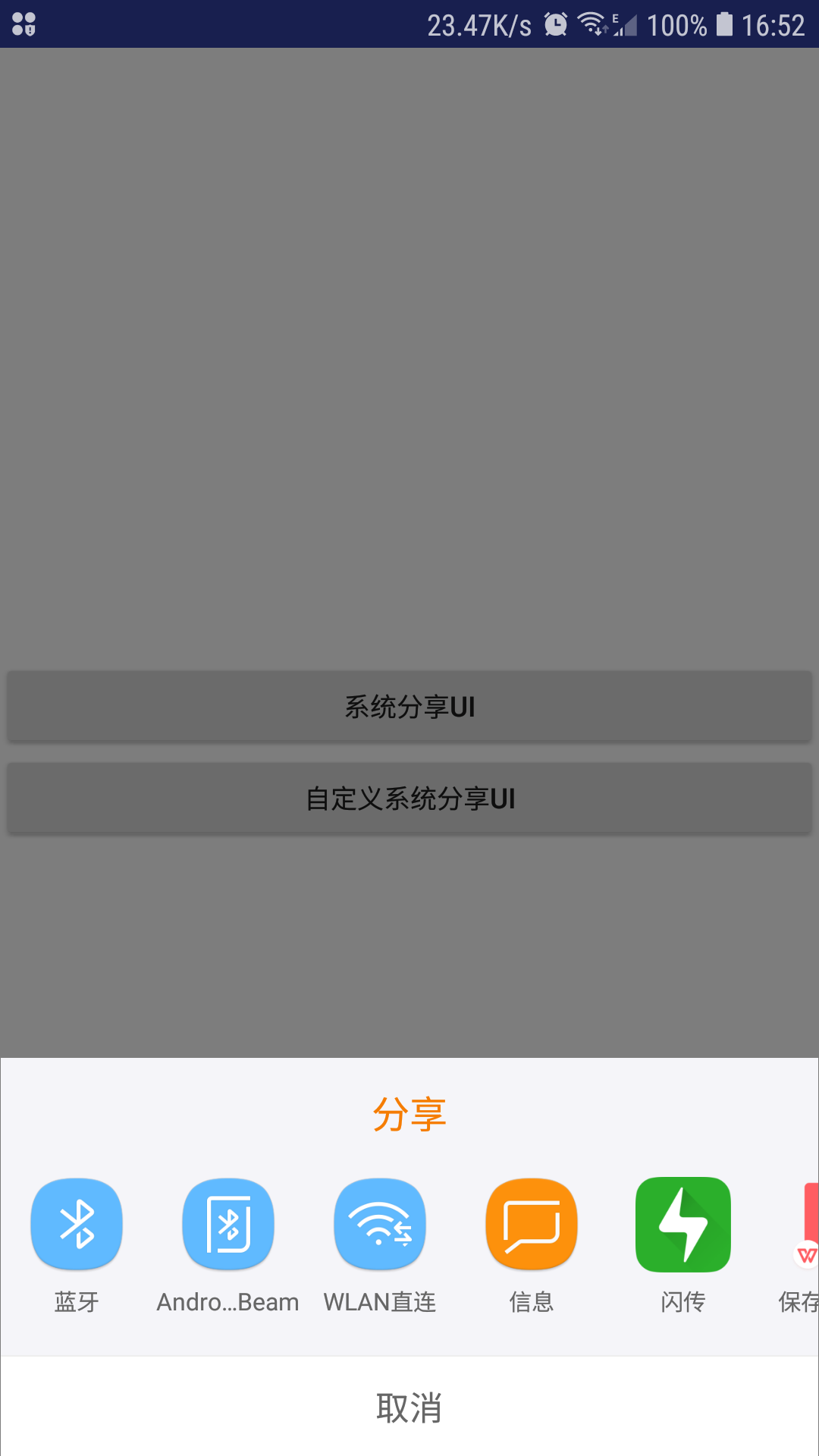Open 自定义系统分享UI custom share option

pos(409,798)
